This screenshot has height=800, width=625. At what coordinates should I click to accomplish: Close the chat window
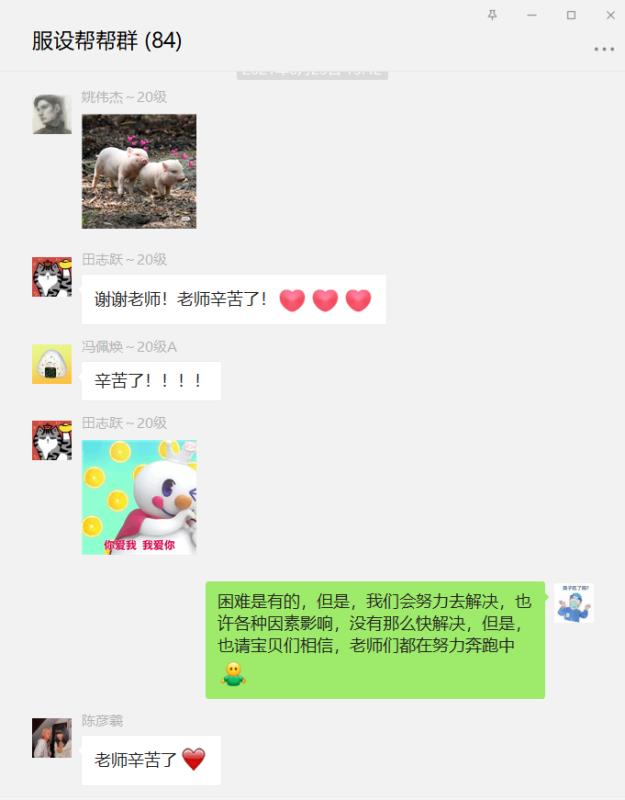point(610,15)
